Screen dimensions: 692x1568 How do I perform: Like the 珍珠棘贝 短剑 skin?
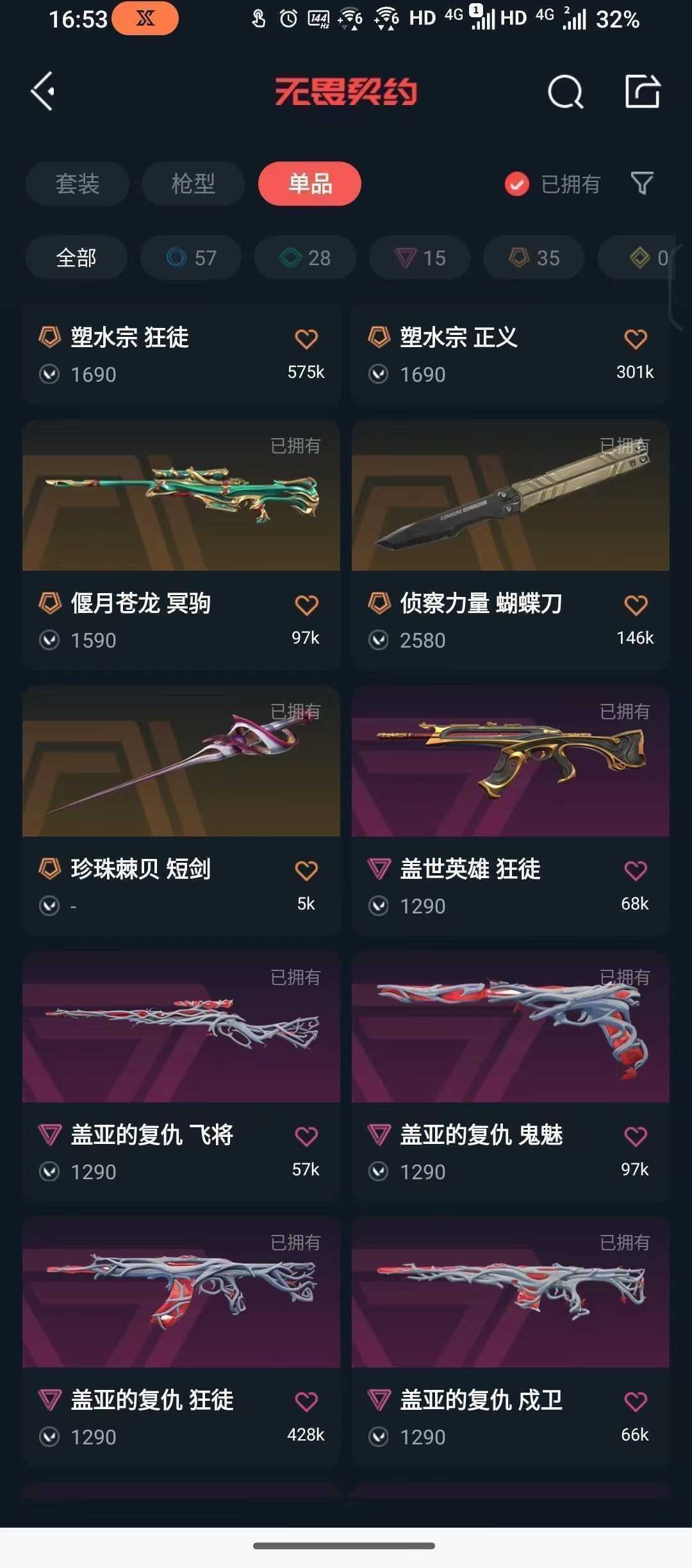pos(306,870)
